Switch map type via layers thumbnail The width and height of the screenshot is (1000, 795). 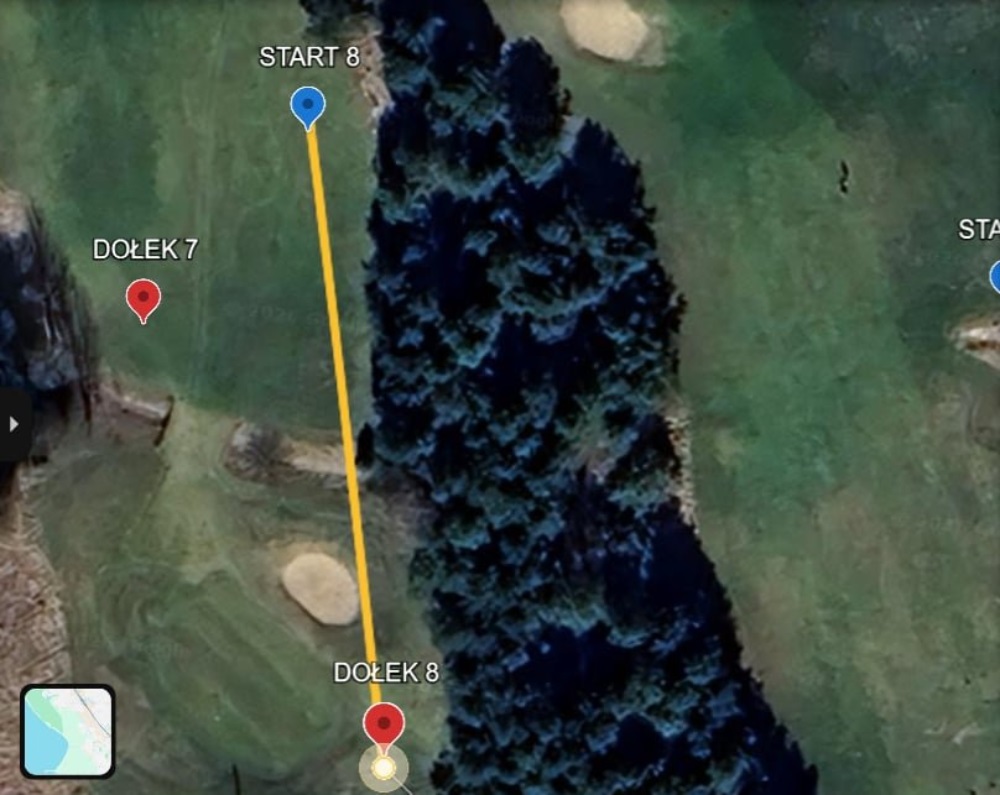67,731
